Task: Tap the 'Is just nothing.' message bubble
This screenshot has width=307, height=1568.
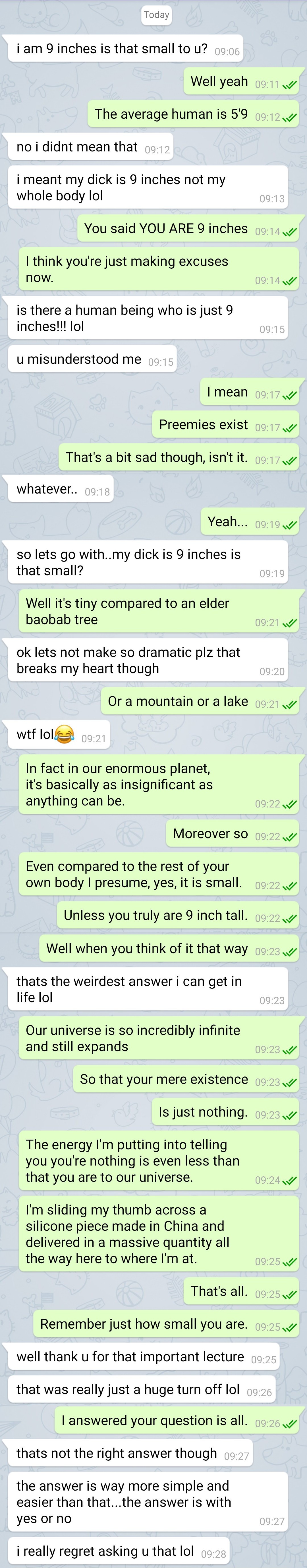Action: (224, 1112)
